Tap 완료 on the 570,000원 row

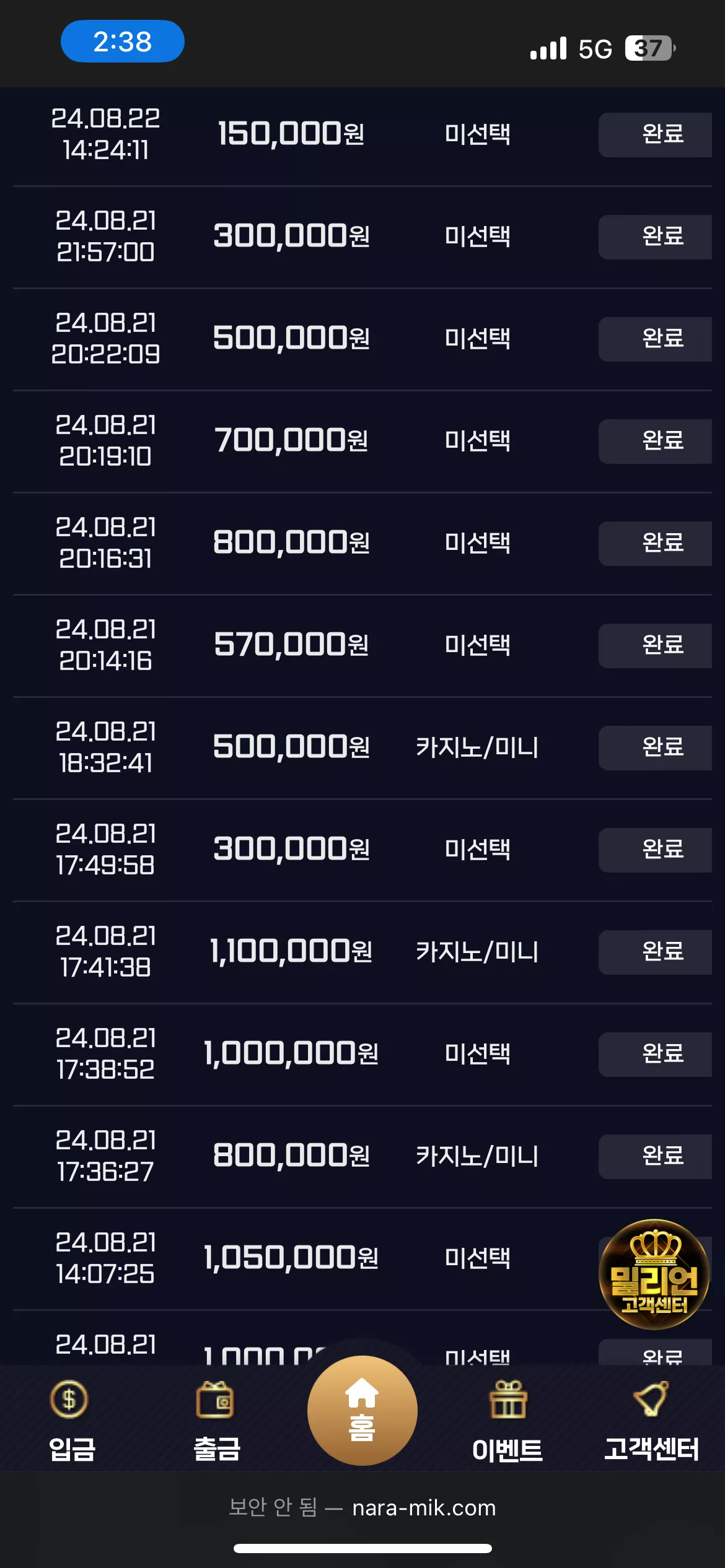pyautogui.click(x=655, y=645)
